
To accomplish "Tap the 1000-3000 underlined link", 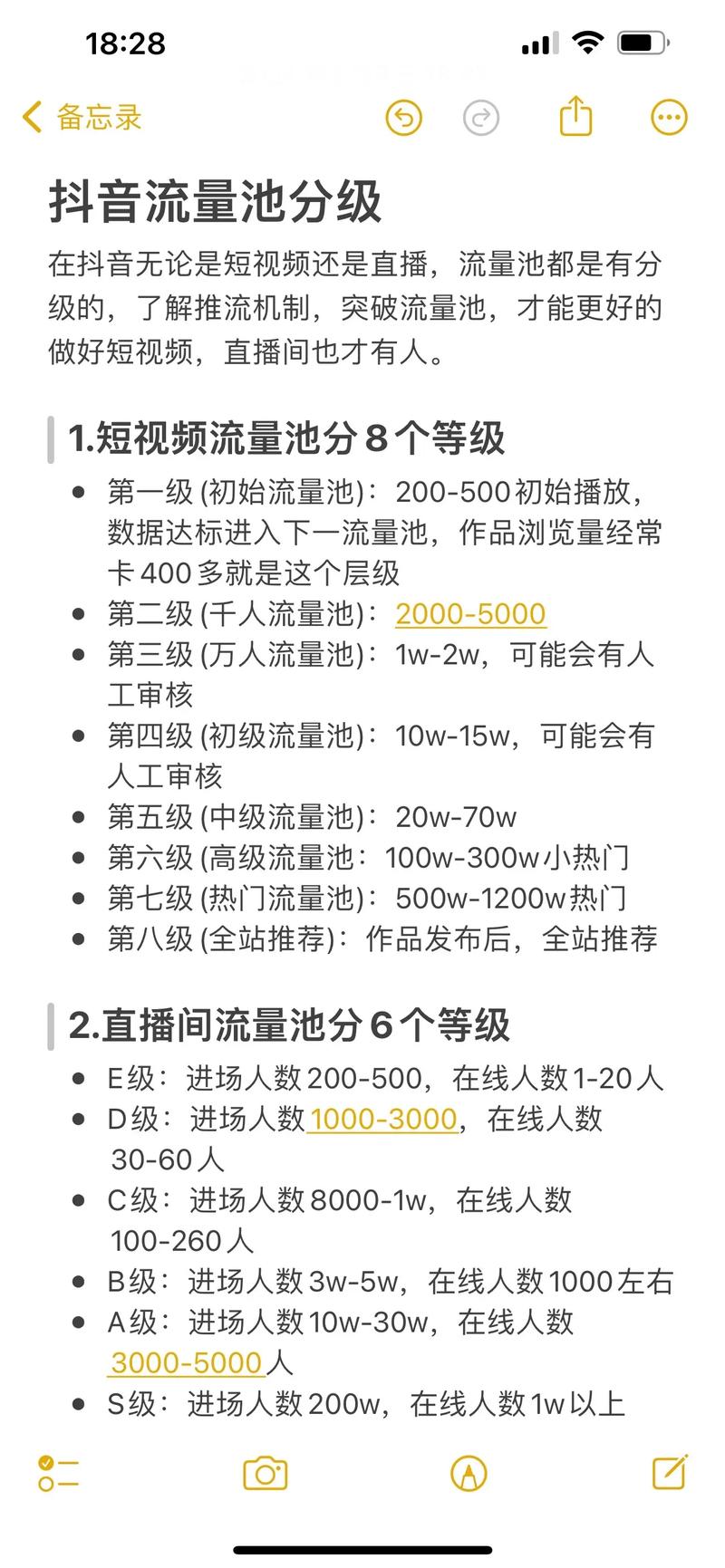I will [384, 1119].
